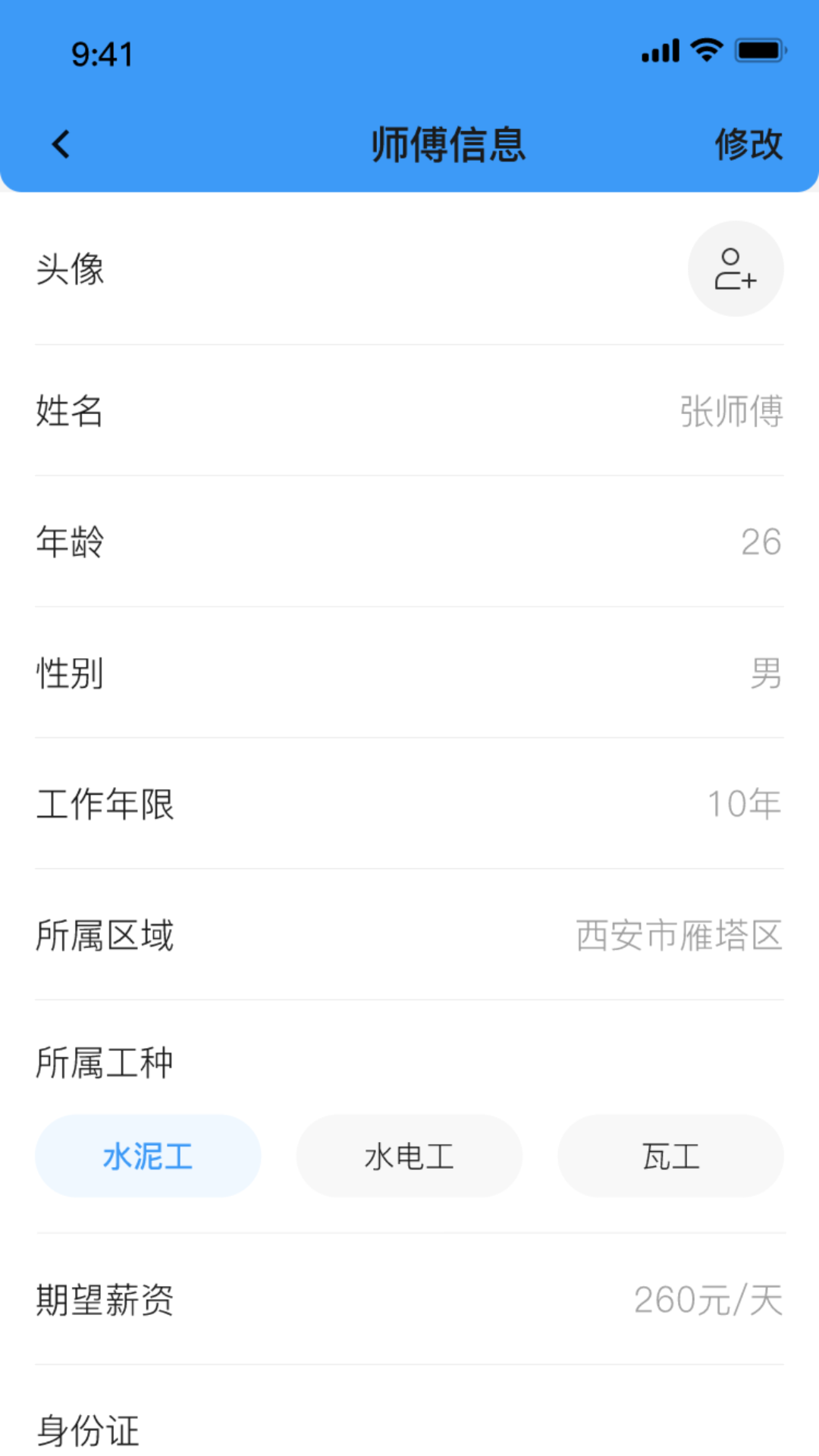Viewport: 819px width, 1456px height.
Task: Tap the 修改 edit button
Action: (748, 144)
